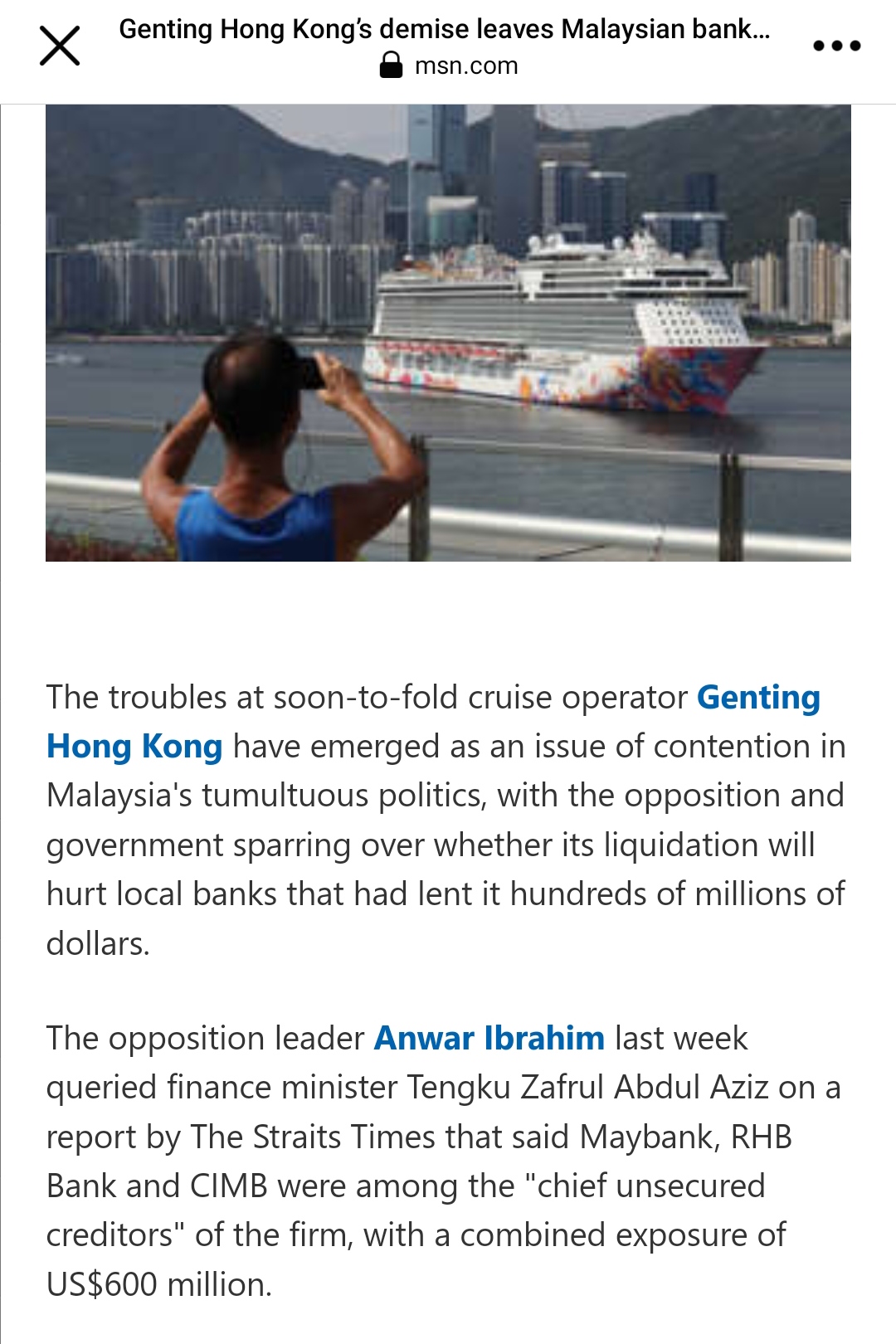Open the three-dot overflow menu
This screenshot has height=1344, width=896.
tap(836, 46)
